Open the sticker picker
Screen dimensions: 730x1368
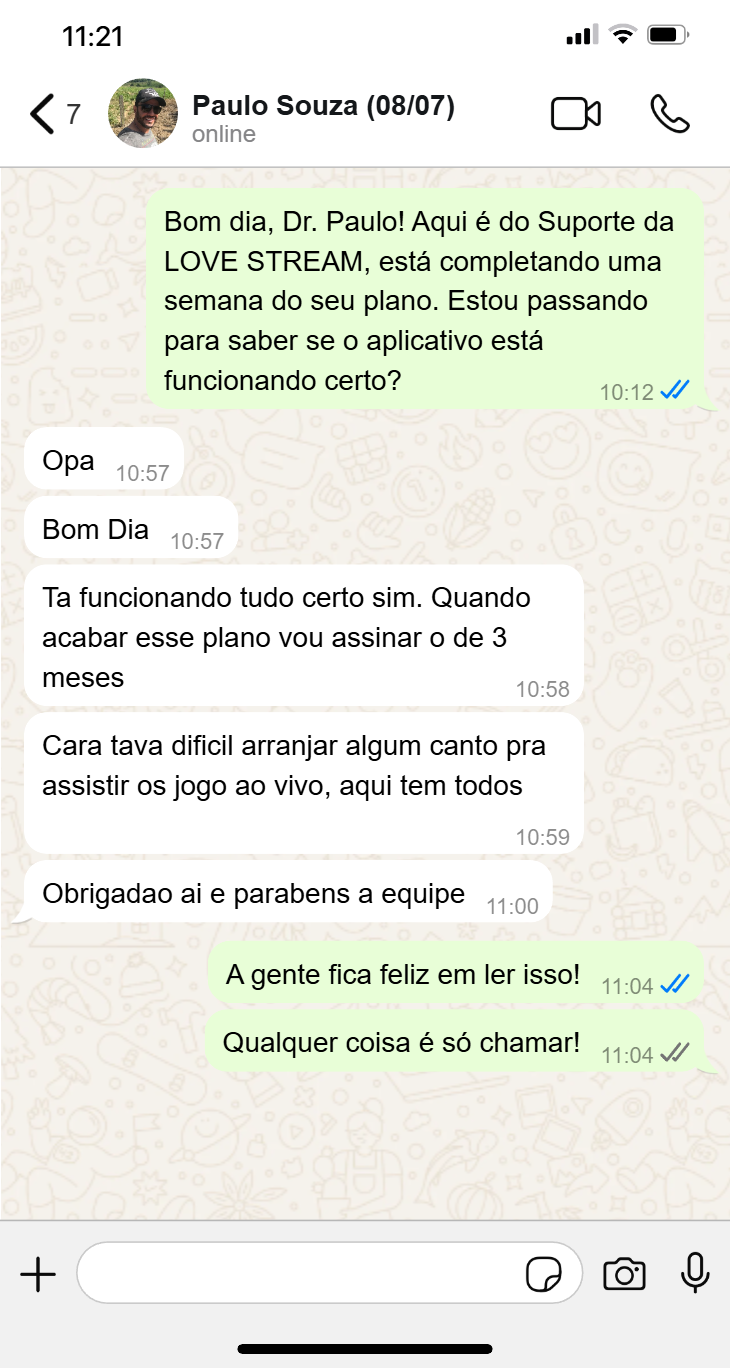click(x=544, y=1274)
